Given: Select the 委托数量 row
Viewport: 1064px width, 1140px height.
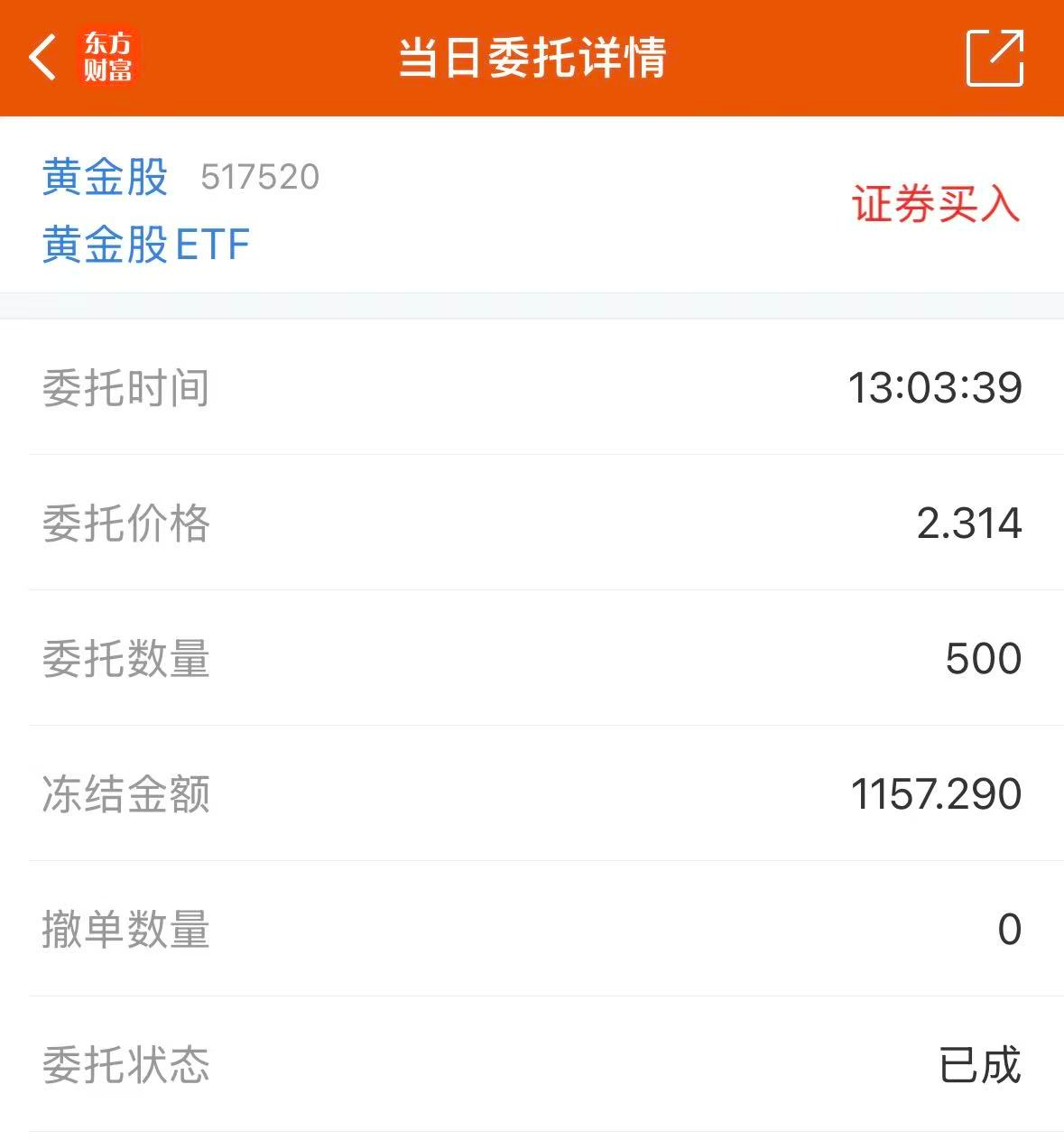Looking at the screenshot, I should (x=126, y=660).
